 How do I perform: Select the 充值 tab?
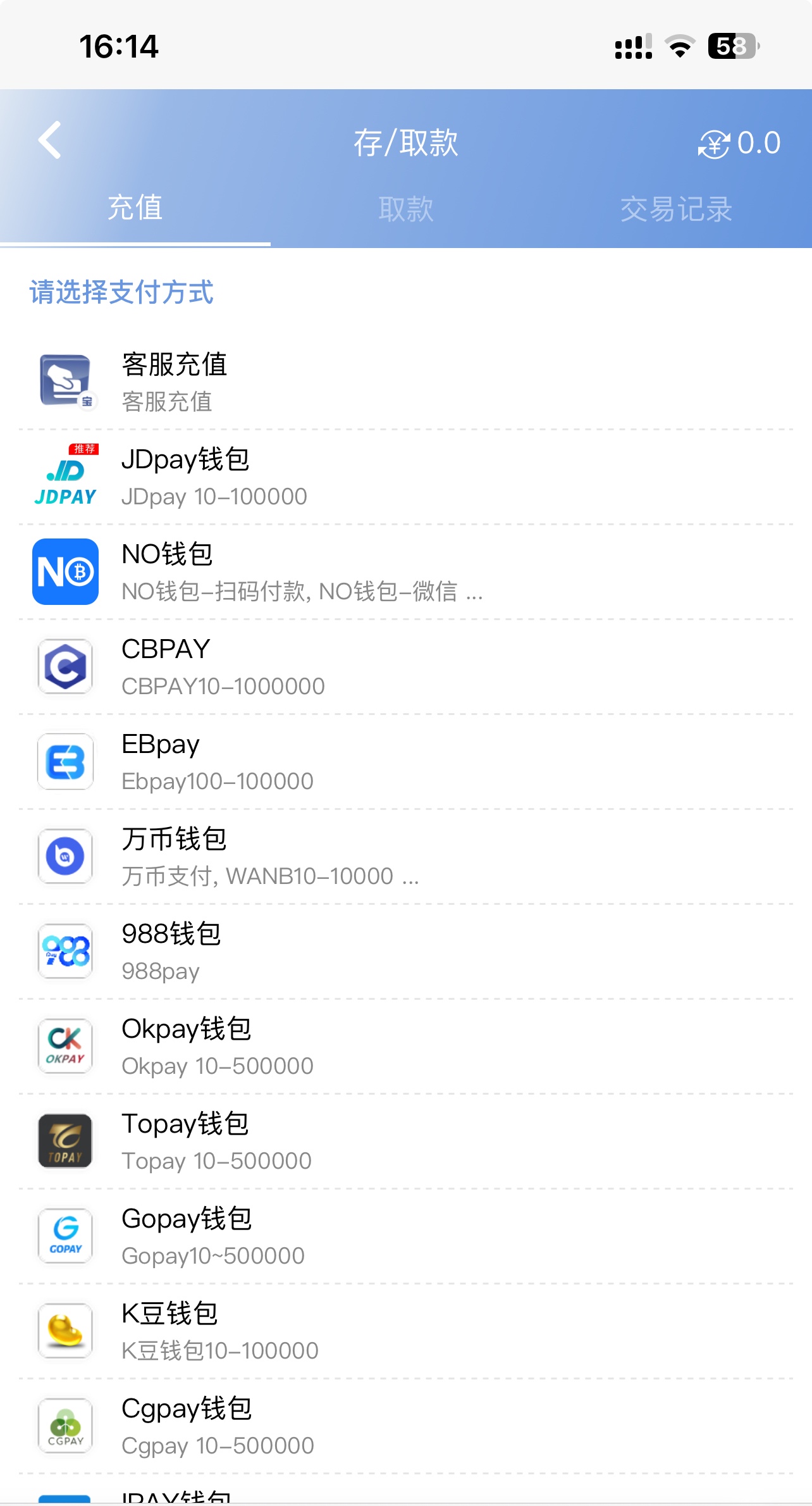(135, 208)
